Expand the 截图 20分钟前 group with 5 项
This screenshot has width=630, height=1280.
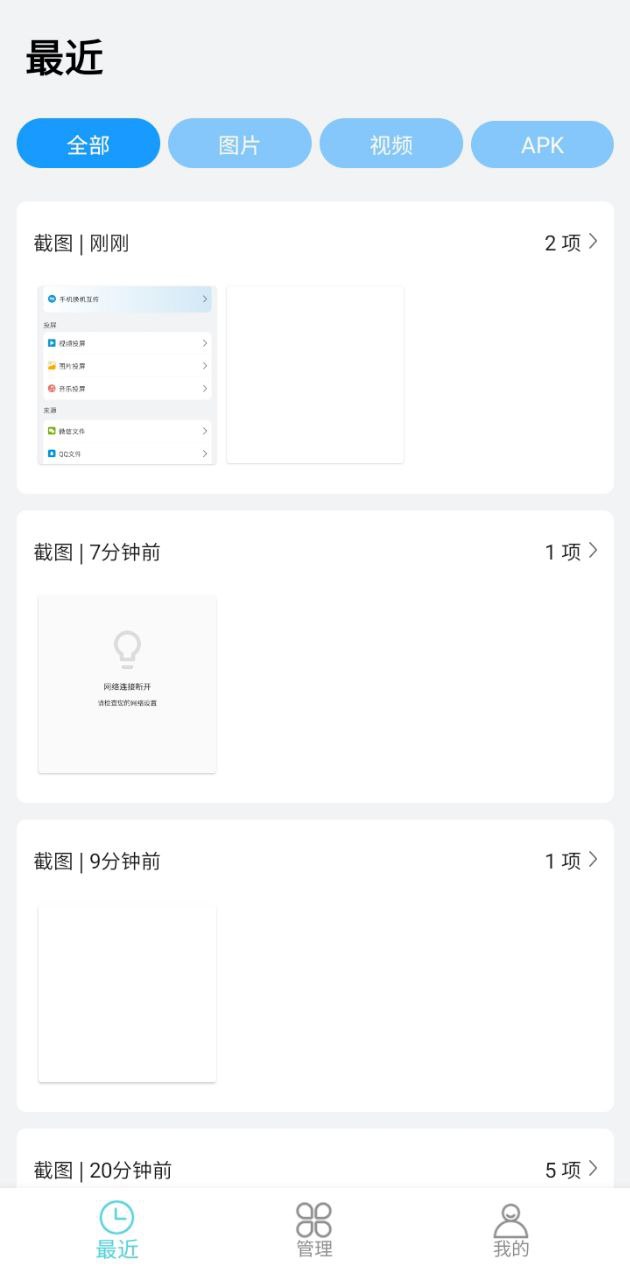tap(571, 1169)
